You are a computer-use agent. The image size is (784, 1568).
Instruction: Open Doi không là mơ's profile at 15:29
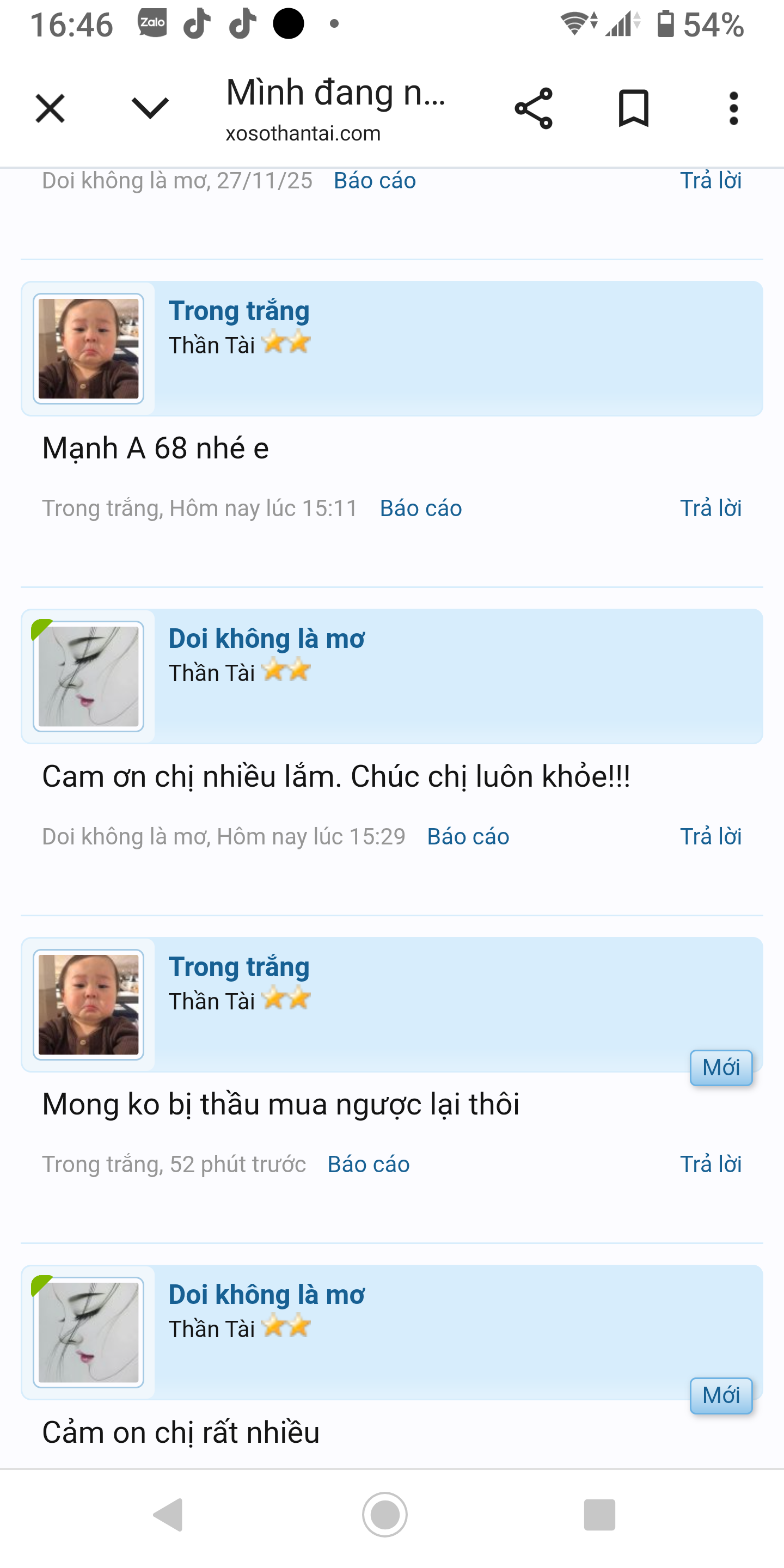[x=266, y=639]
